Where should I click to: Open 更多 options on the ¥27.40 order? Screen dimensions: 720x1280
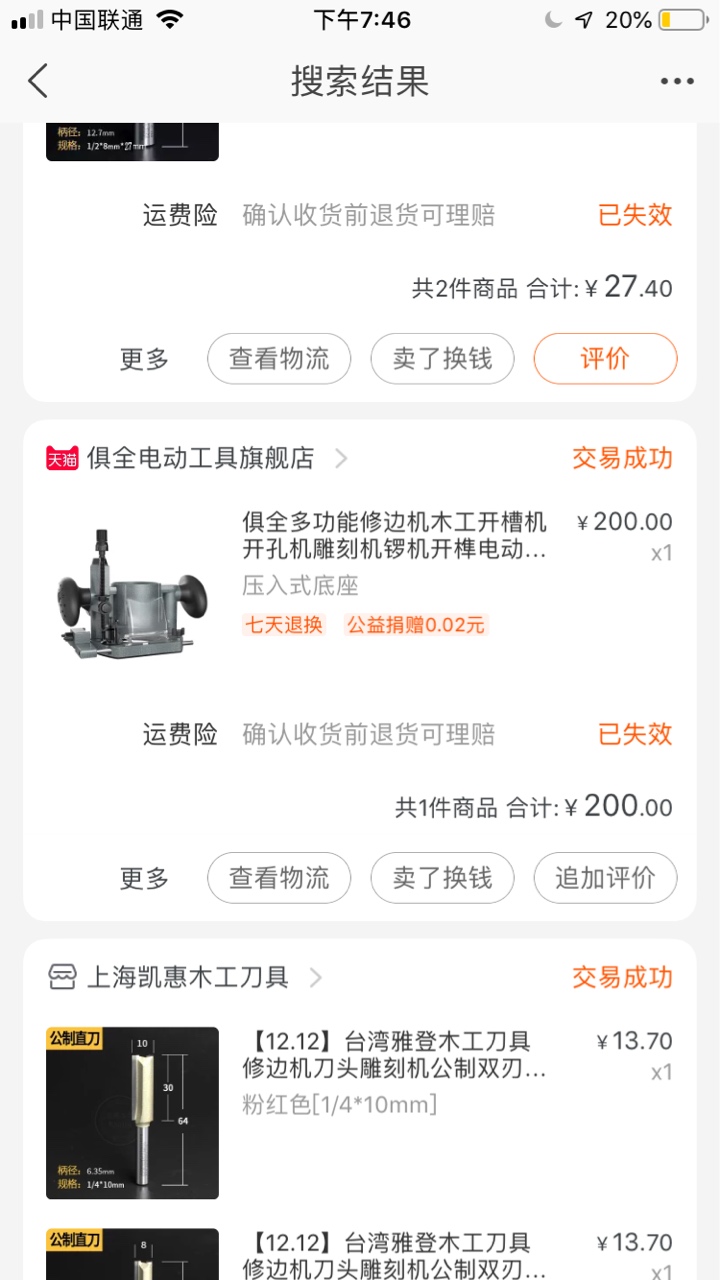[145, 359]
